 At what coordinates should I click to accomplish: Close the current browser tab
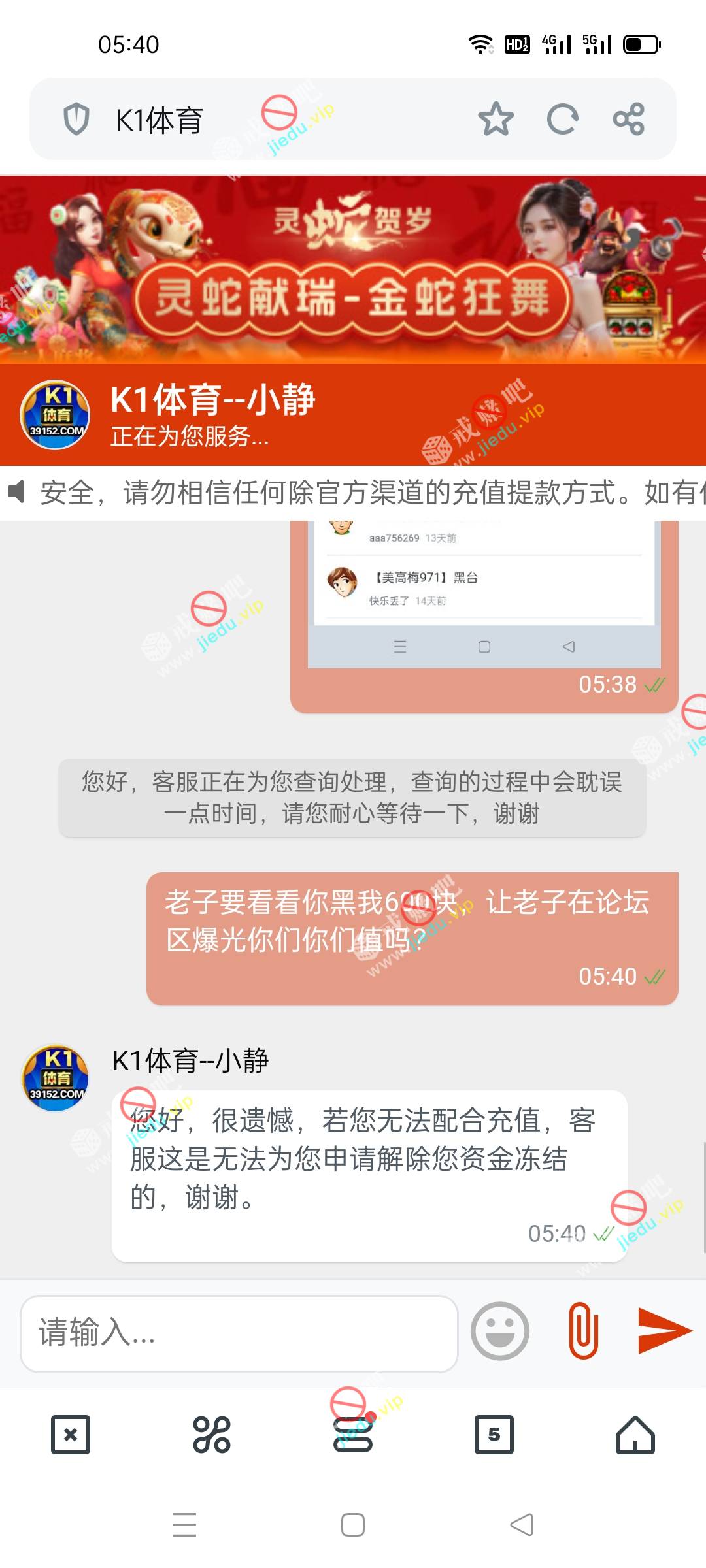pyautogui.click(x=71, y=1435)
